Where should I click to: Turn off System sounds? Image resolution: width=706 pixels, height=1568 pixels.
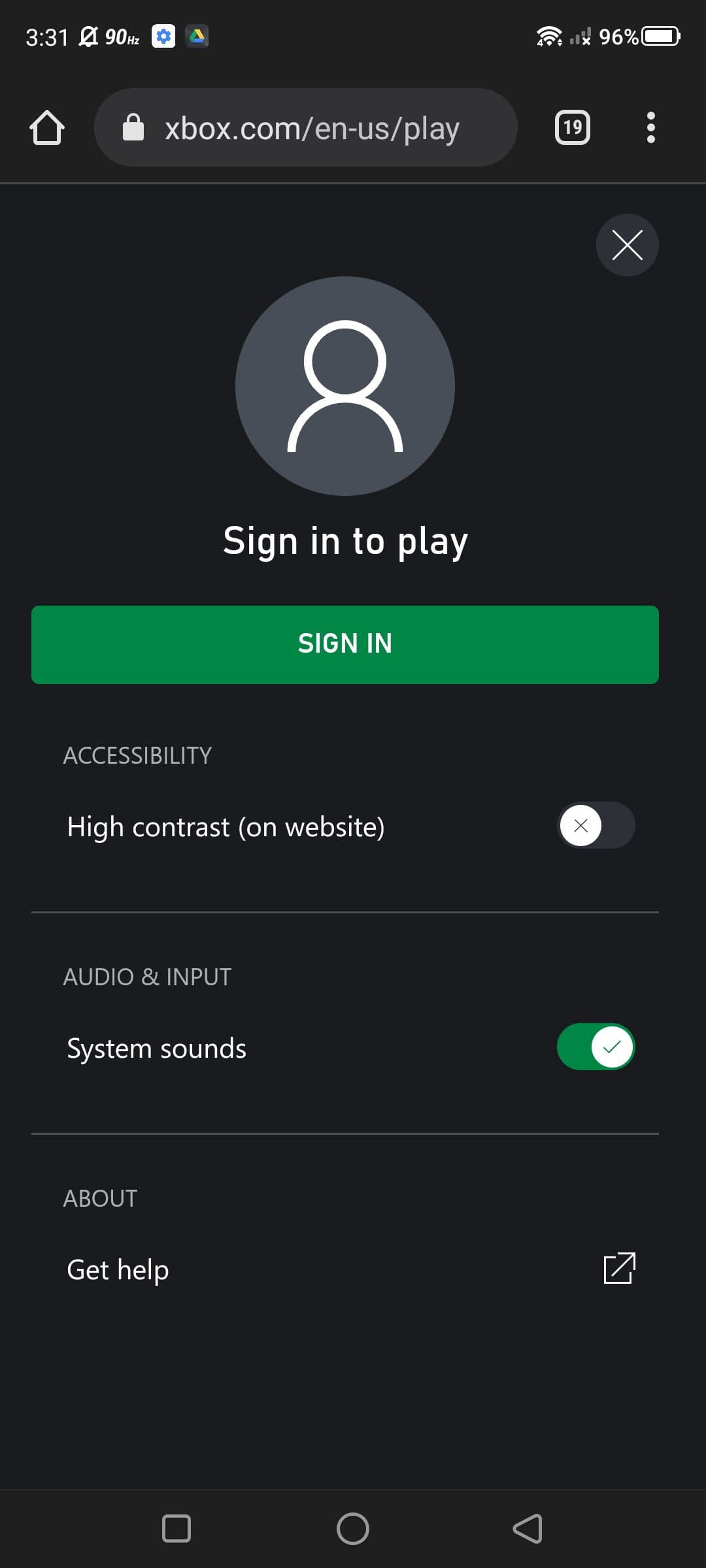click(x=596, y=1047)
